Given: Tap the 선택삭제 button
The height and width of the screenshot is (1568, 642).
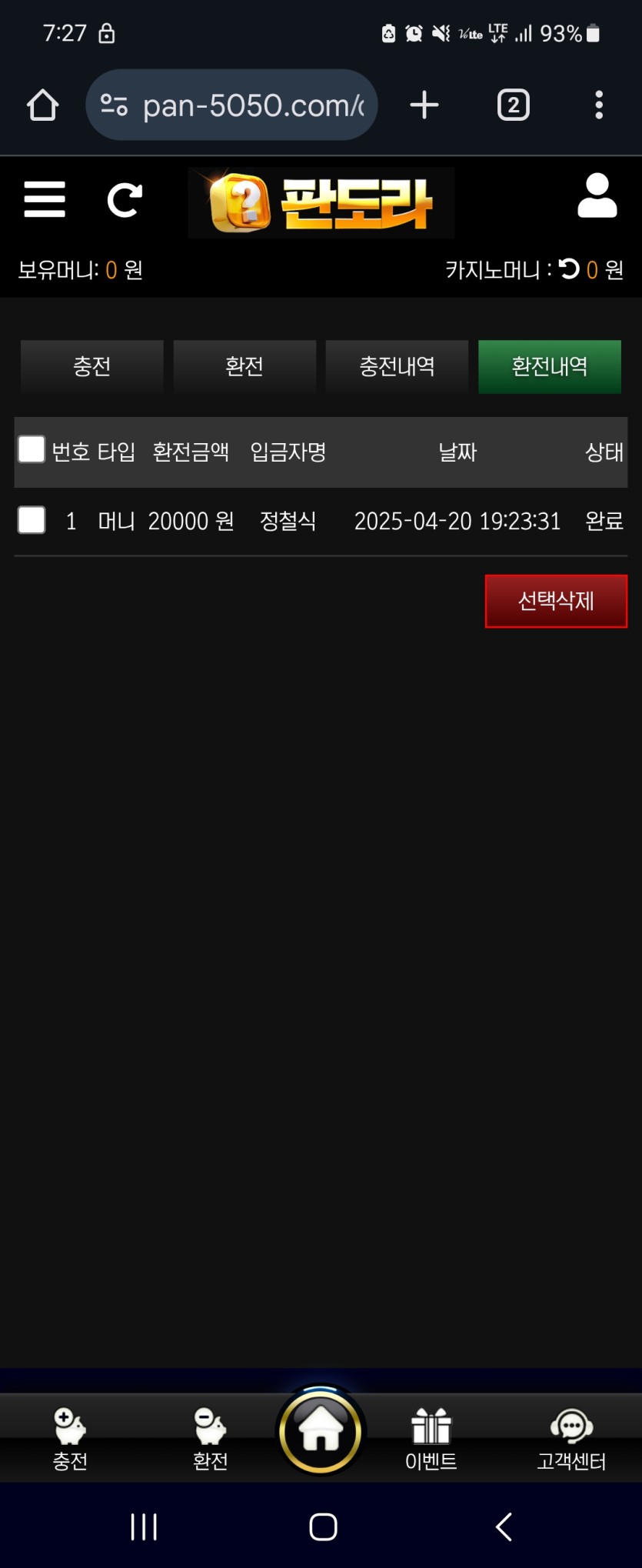Looking at the screenshot, I should 555,601.
